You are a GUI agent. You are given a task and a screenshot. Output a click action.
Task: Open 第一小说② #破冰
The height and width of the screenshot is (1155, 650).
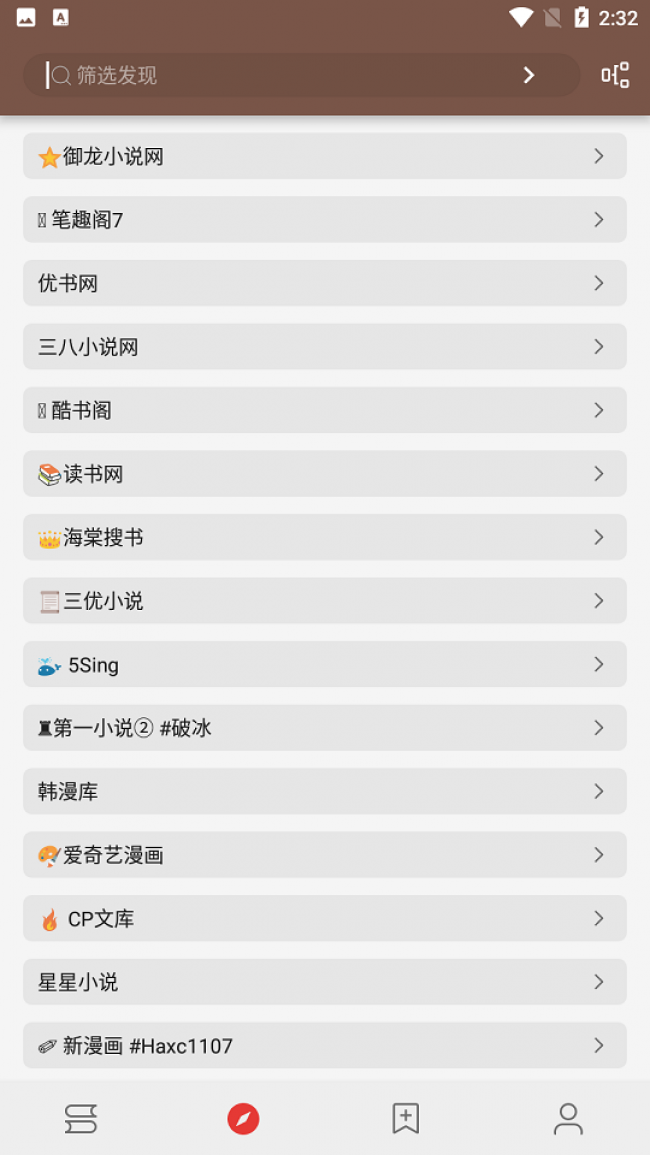tap(325, 728)
